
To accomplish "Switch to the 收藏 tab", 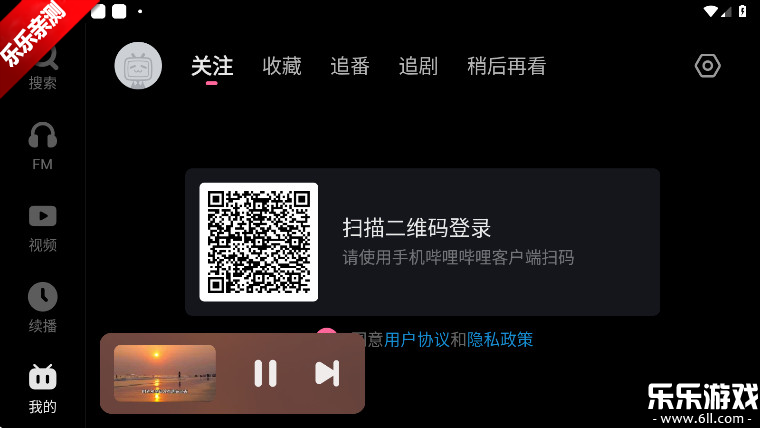I will pos(282,66).
